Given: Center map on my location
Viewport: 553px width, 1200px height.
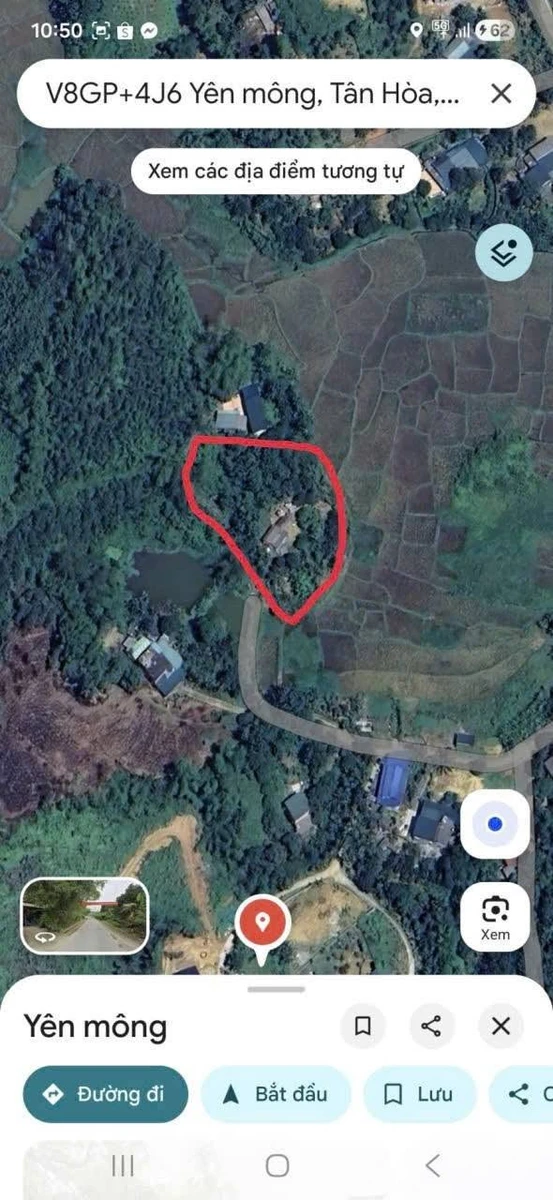Looking at the screenshot, I should pyautogui.click(x=495, y=824).
